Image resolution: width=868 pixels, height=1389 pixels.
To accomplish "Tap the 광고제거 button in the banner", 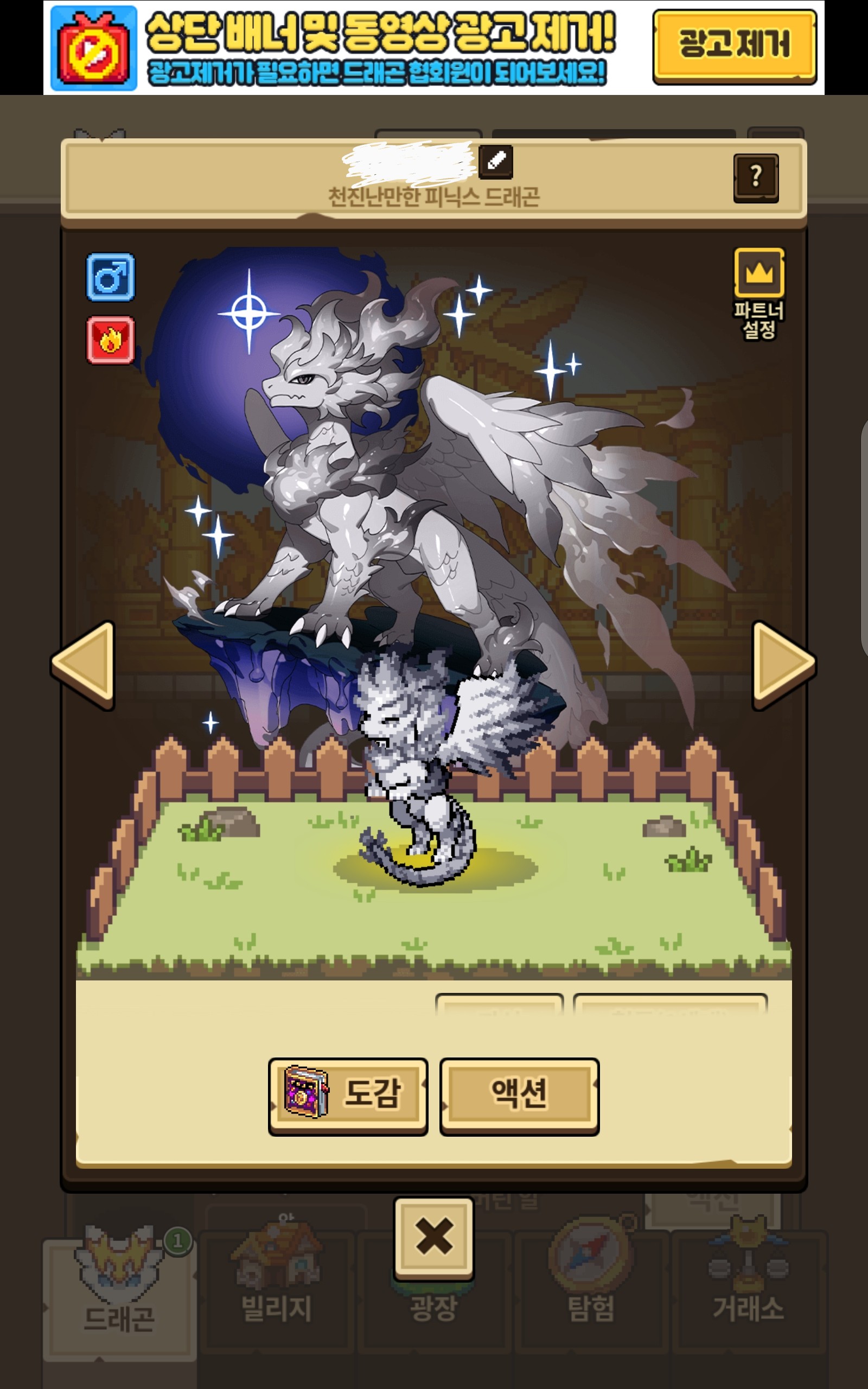I will coord(734,47).
